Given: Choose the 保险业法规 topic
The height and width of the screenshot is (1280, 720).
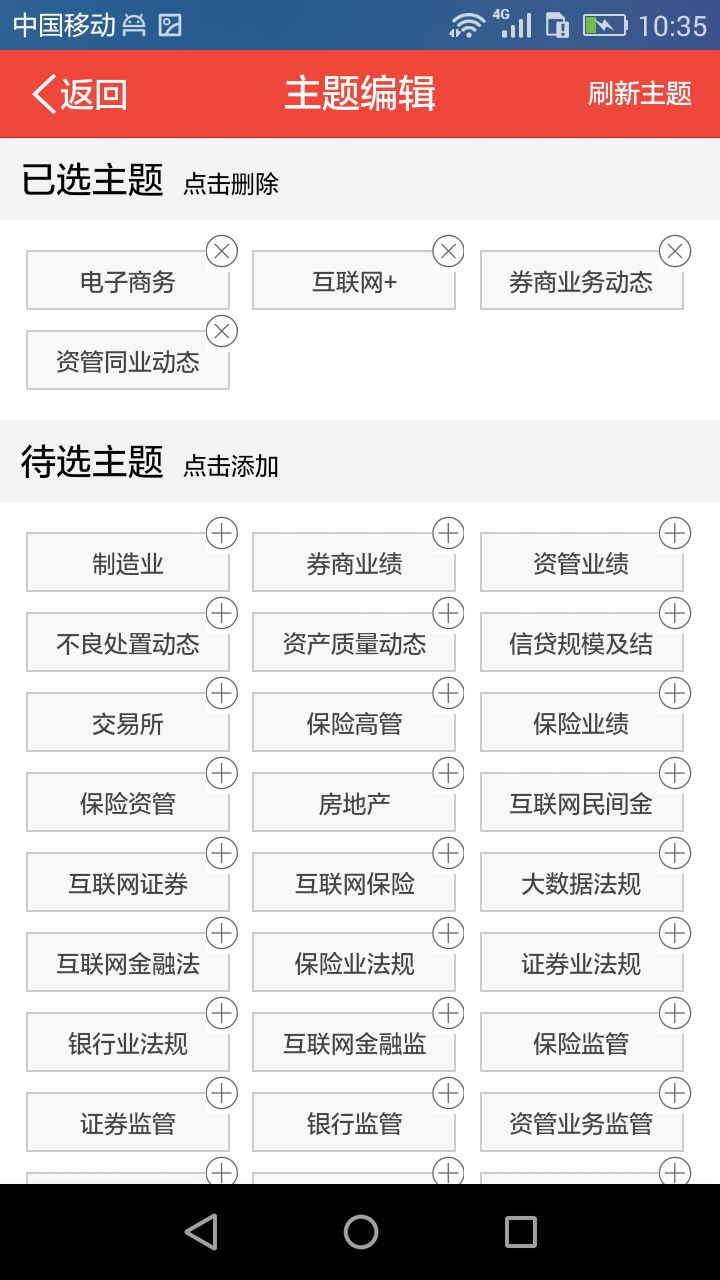Looking at the screenshot, I should pos(354,964).
